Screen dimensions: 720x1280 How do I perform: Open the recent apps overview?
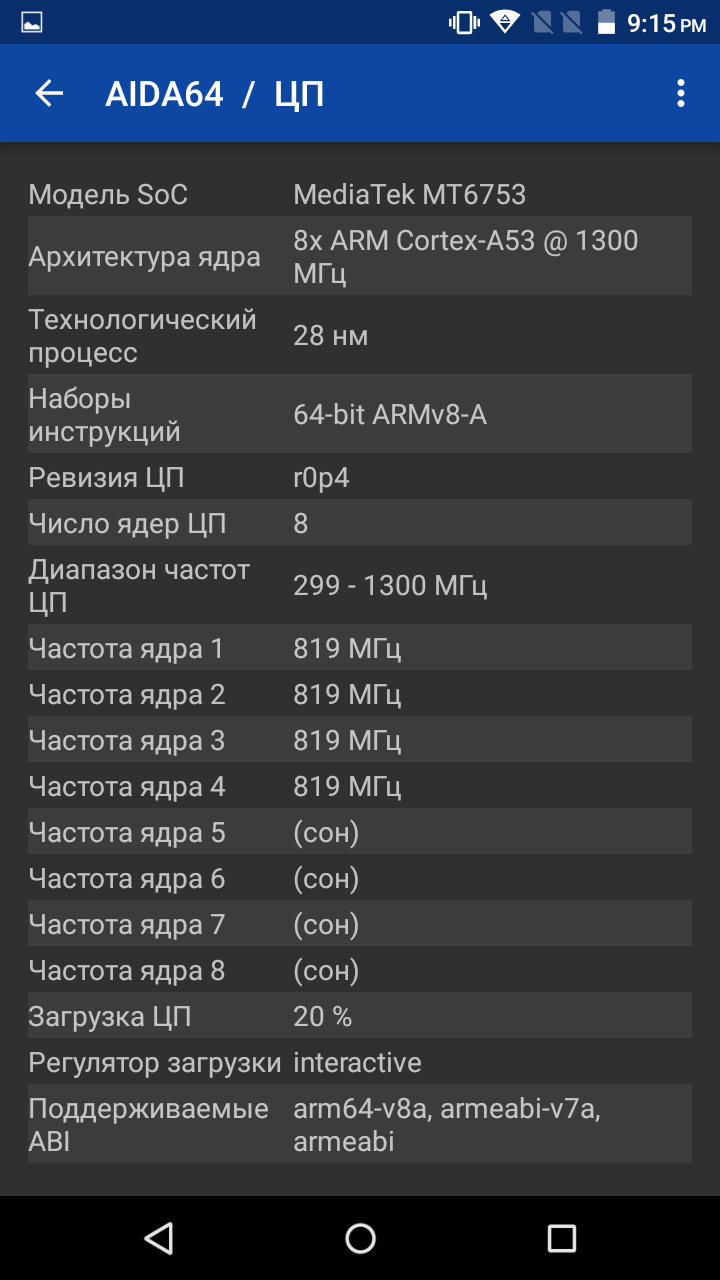pyautogui.click(x=562, y=1238)
